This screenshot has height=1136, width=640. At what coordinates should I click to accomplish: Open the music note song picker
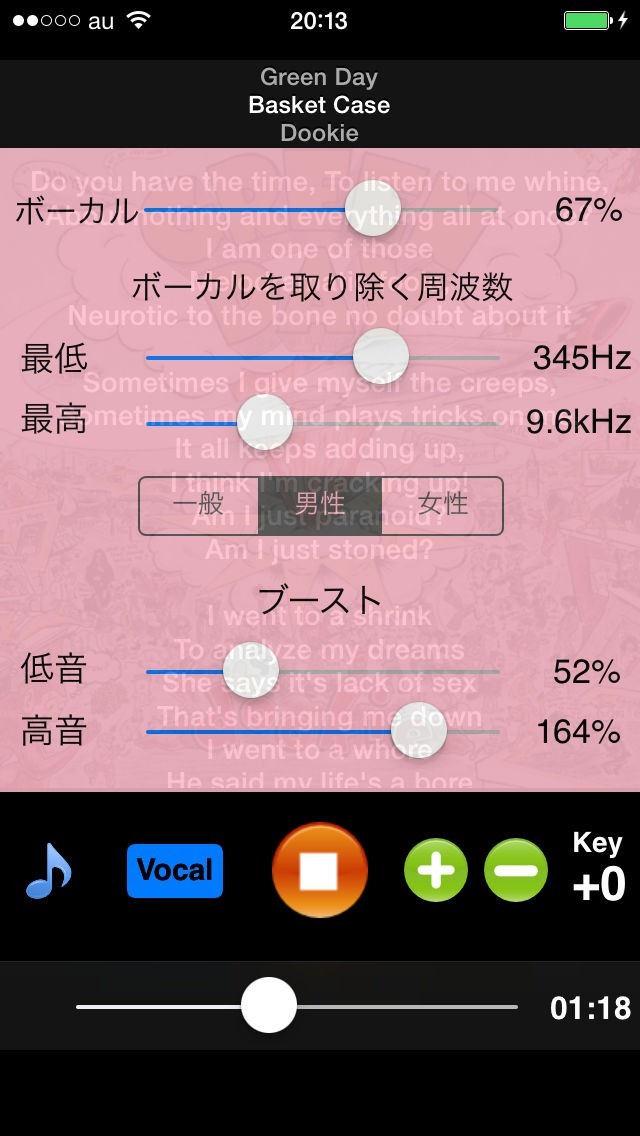click(48, 871)
